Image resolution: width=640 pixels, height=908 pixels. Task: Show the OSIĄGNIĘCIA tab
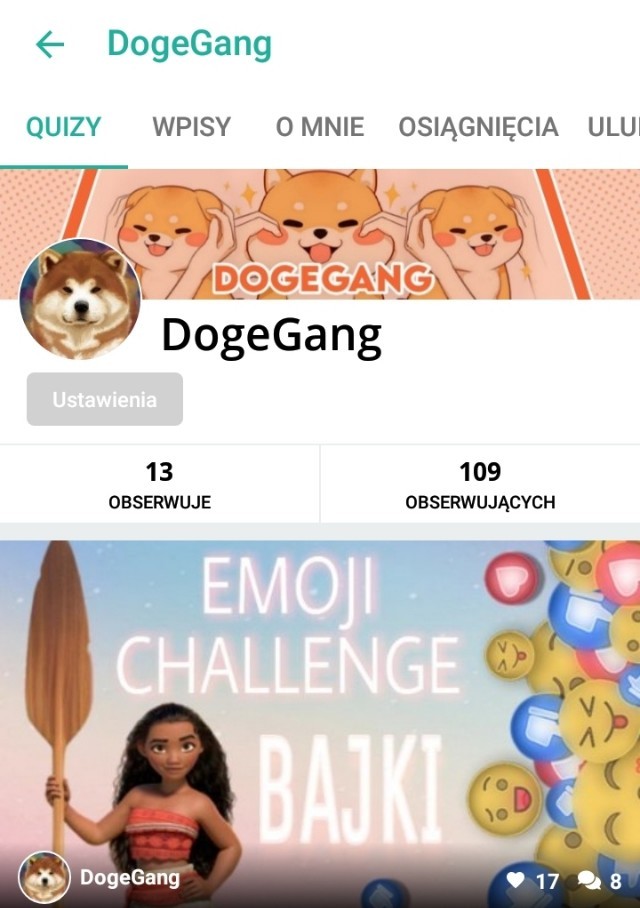pos(478,128)
